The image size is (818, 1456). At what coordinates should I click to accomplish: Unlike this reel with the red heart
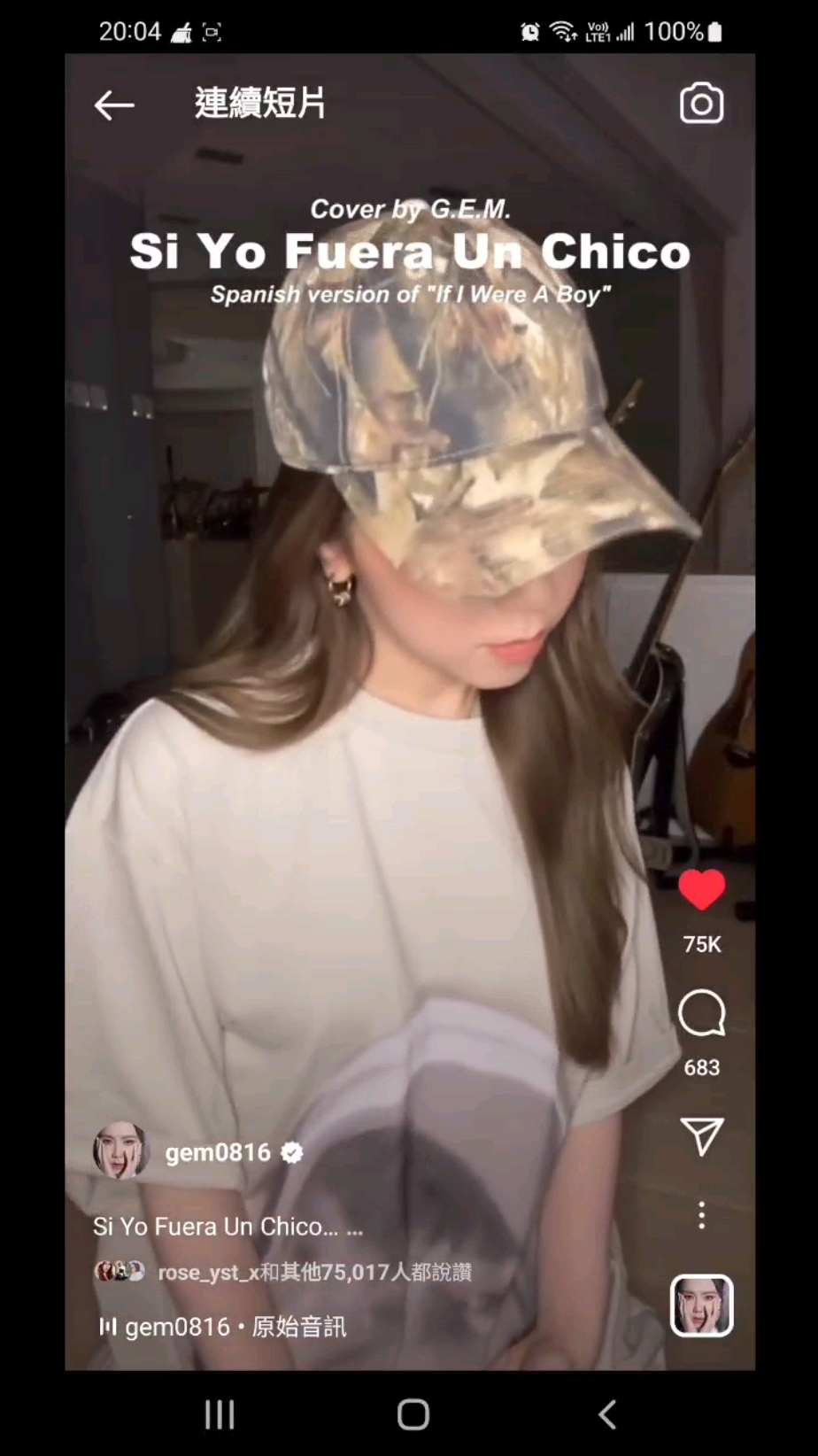tap(701, 890)
